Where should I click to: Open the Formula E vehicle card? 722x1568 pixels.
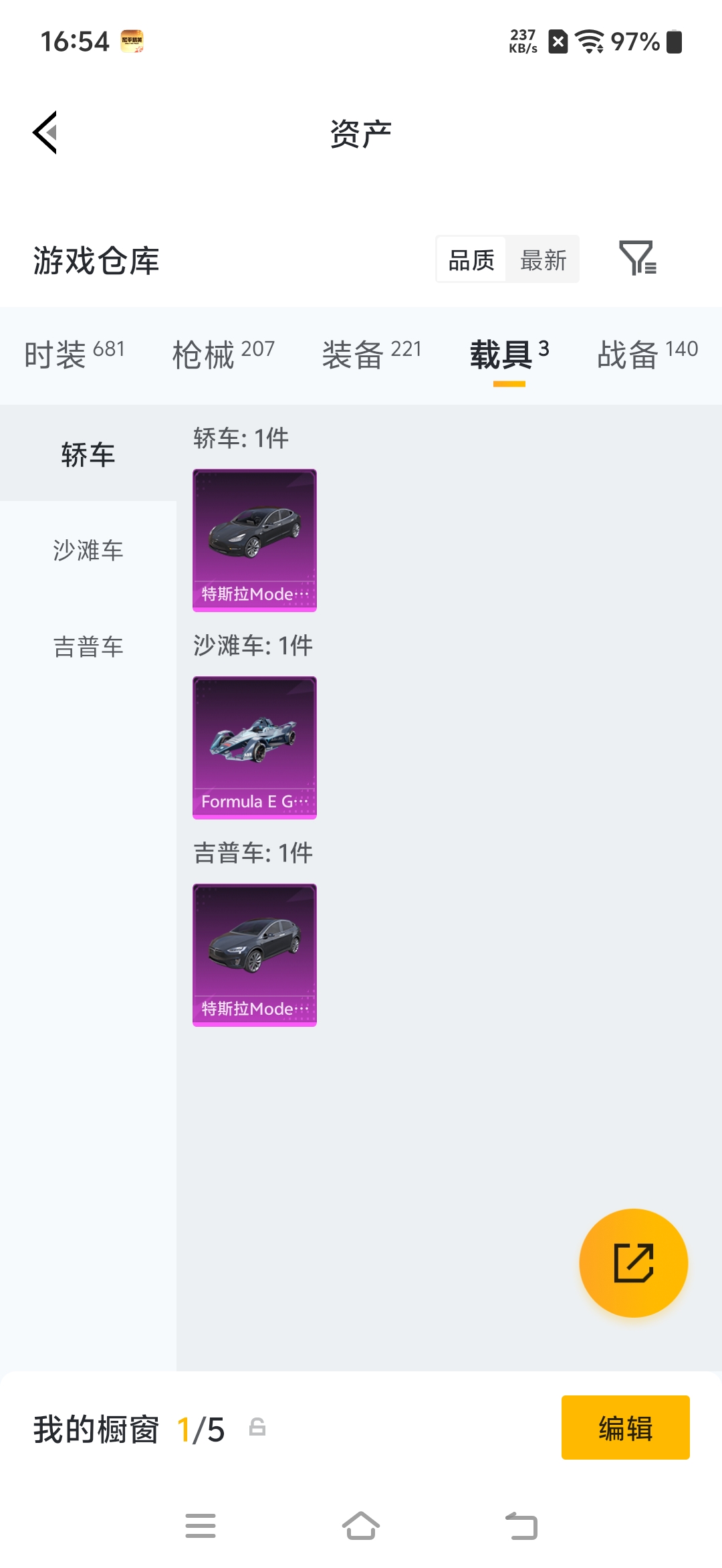coord(254,748)
